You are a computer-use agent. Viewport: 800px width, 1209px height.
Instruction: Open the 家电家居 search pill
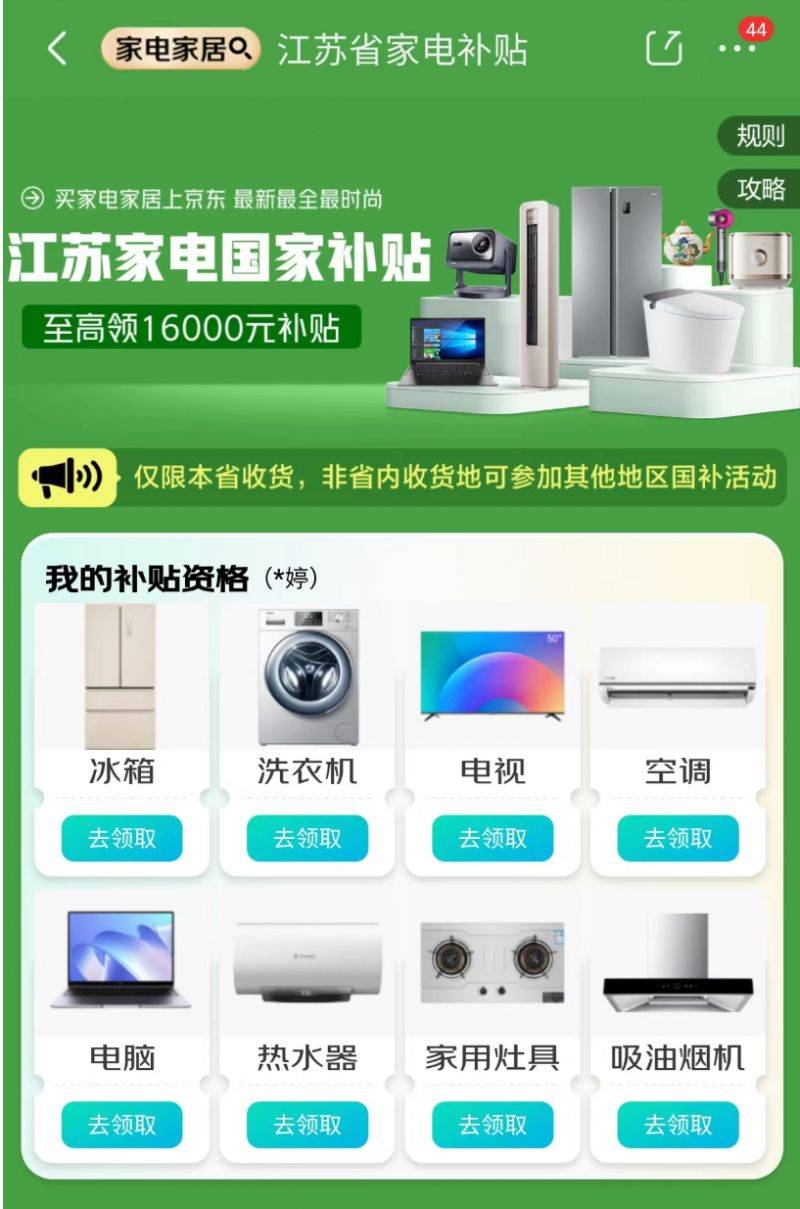click(x=181, y=48)
